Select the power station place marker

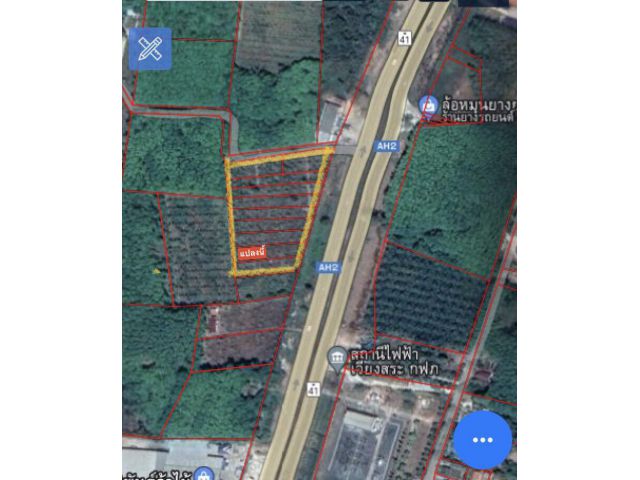(x=337, y=357)
